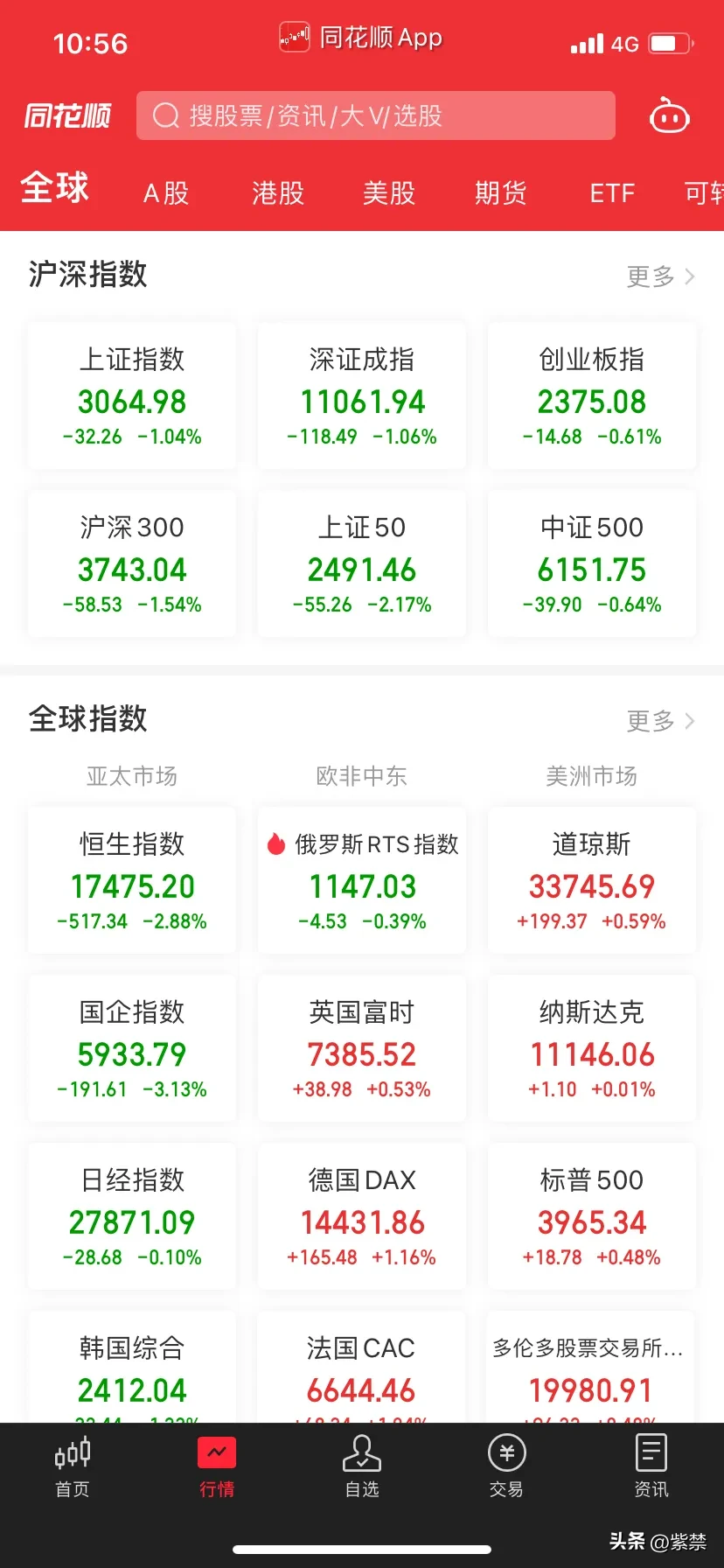Open 更多 for 沪深指数
724x1568 pixels.
pyautogui.click(x=660, y=276)
